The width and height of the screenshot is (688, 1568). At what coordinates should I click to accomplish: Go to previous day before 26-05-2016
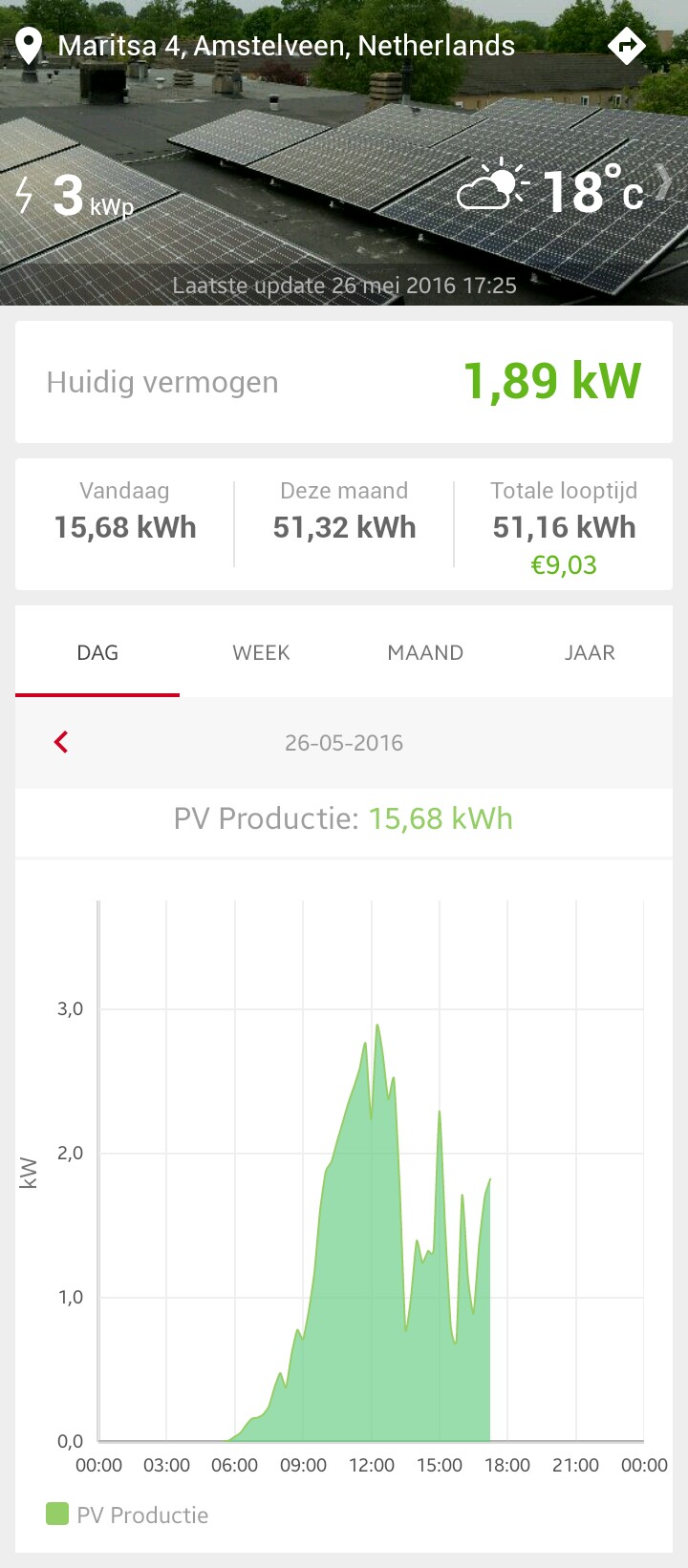point(61,742)
